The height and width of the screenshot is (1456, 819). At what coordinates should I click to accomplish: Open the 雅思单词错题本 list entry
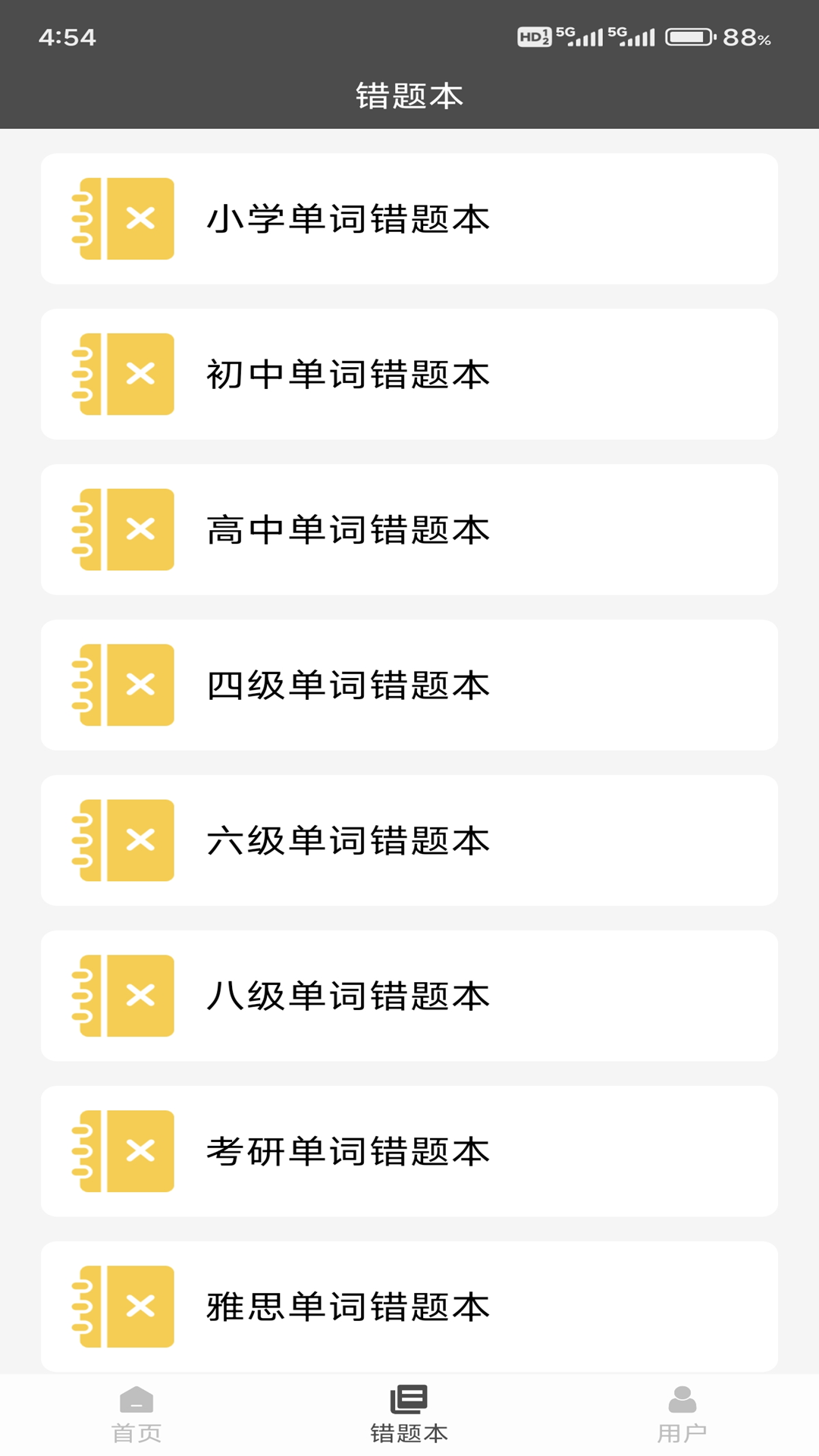pos(409,1304)
